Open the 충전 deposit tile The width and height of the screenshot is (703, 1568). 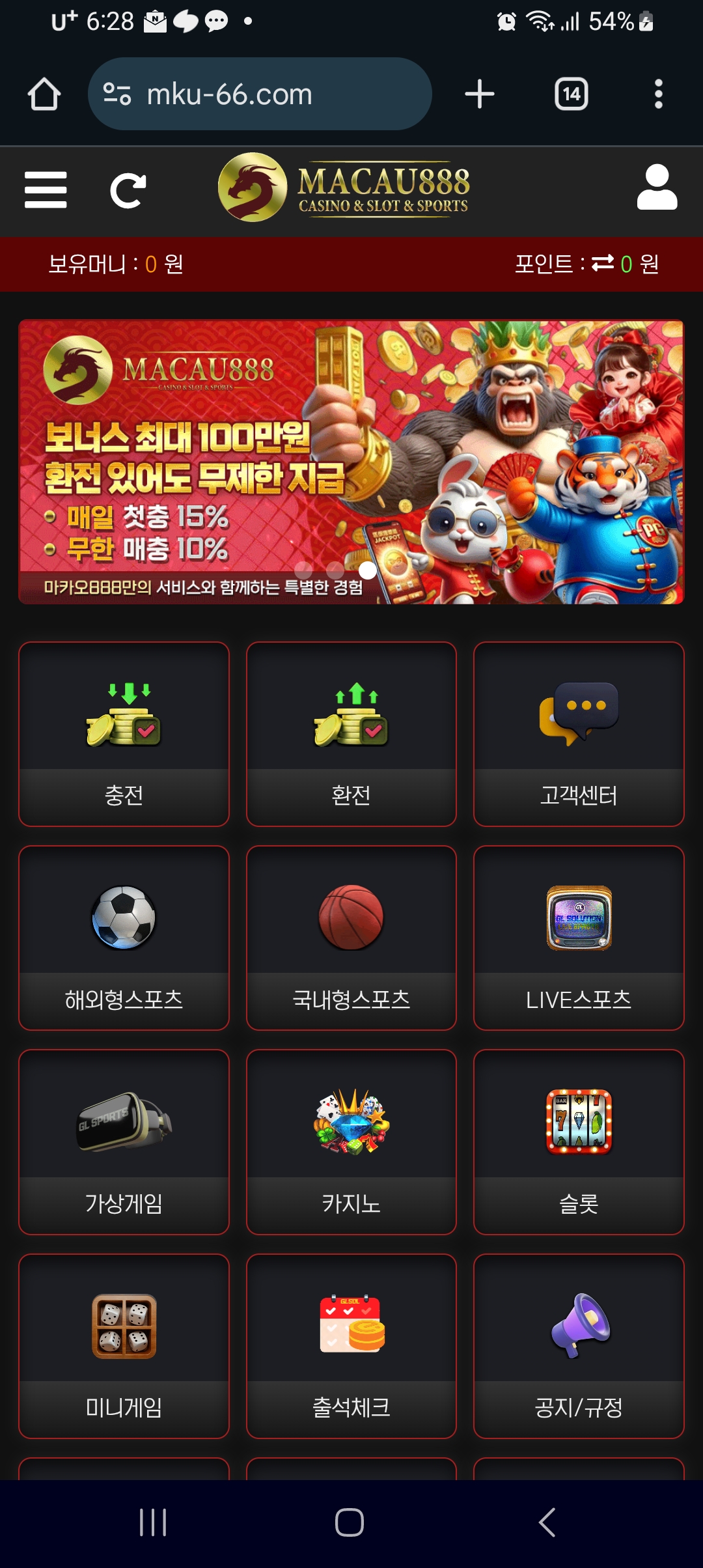click(x=124, y=734)
